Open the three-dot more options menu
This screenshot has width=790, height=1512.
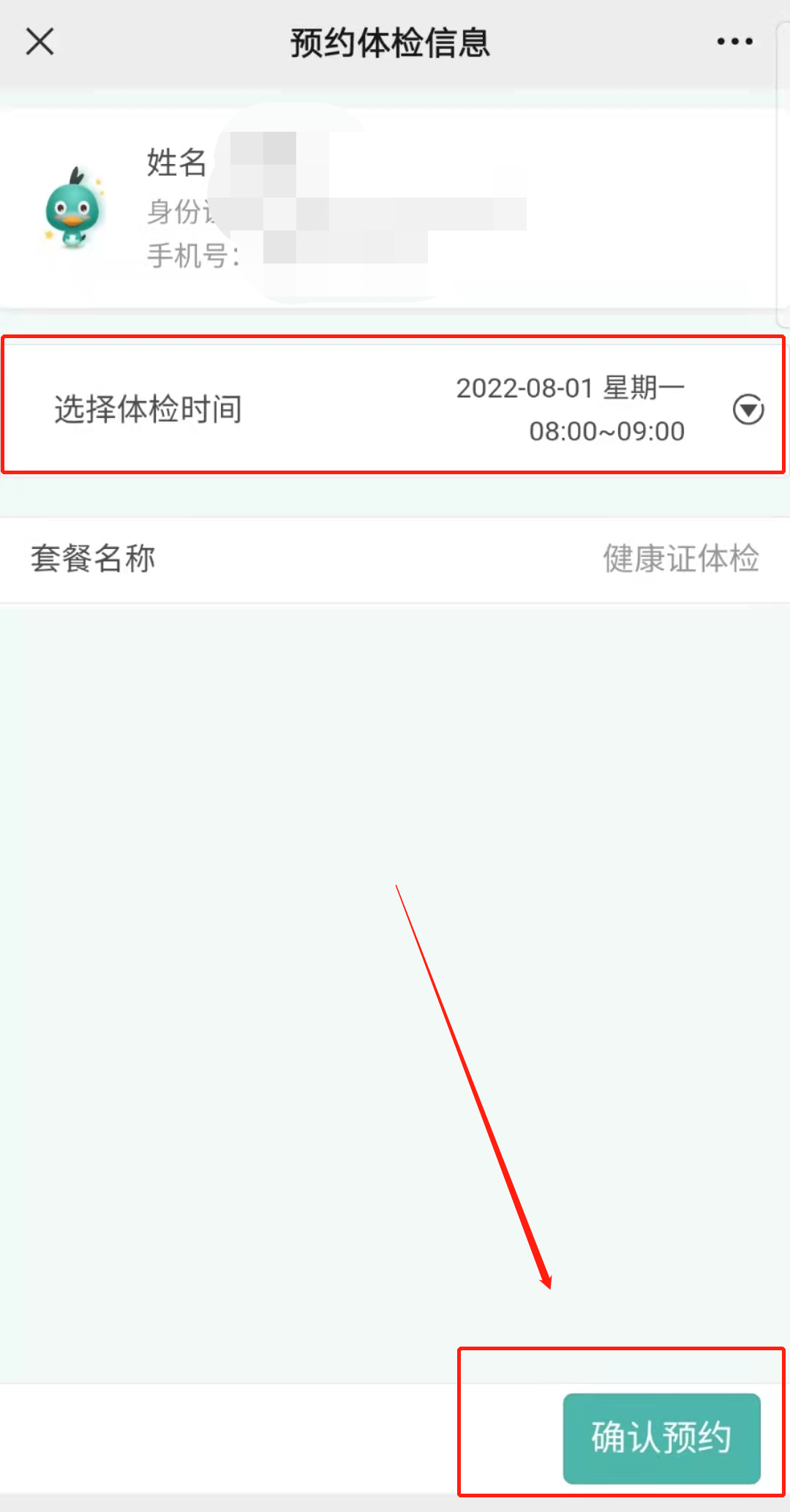[734, 42]
